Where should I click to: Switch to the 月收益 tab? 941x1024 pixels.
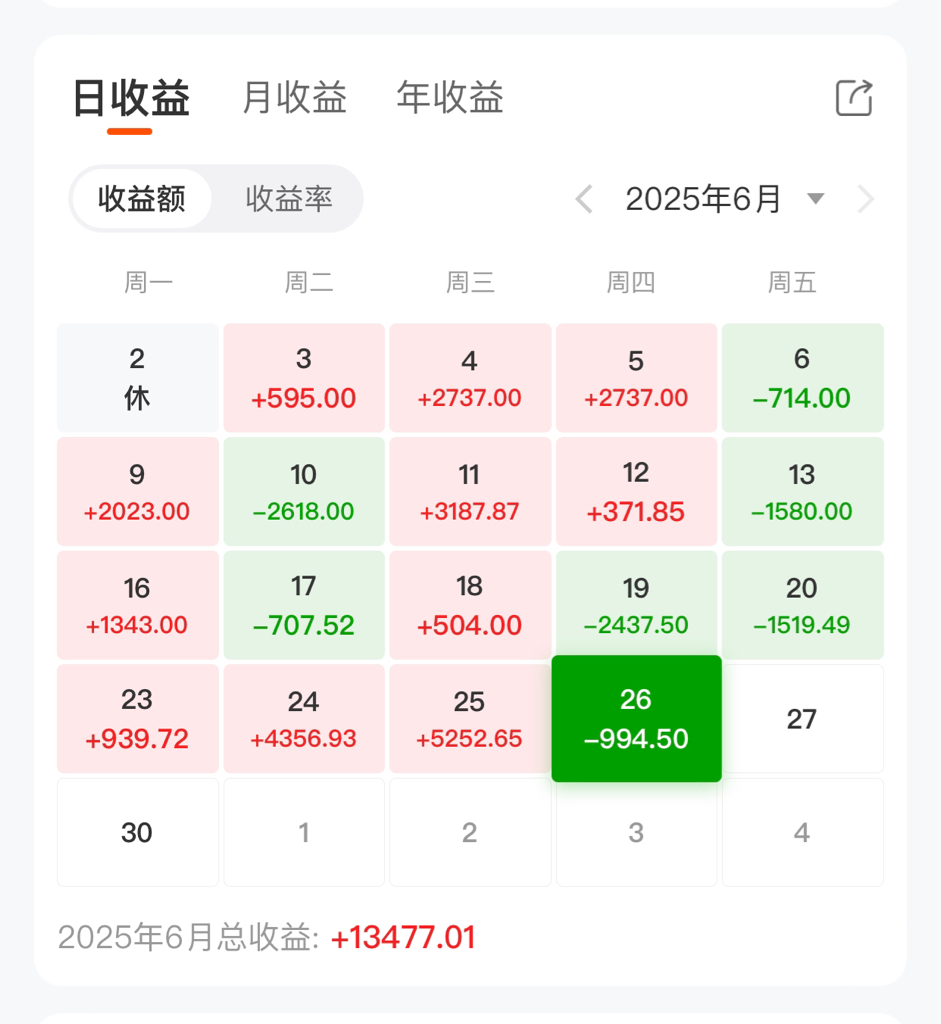pos(294,98)
